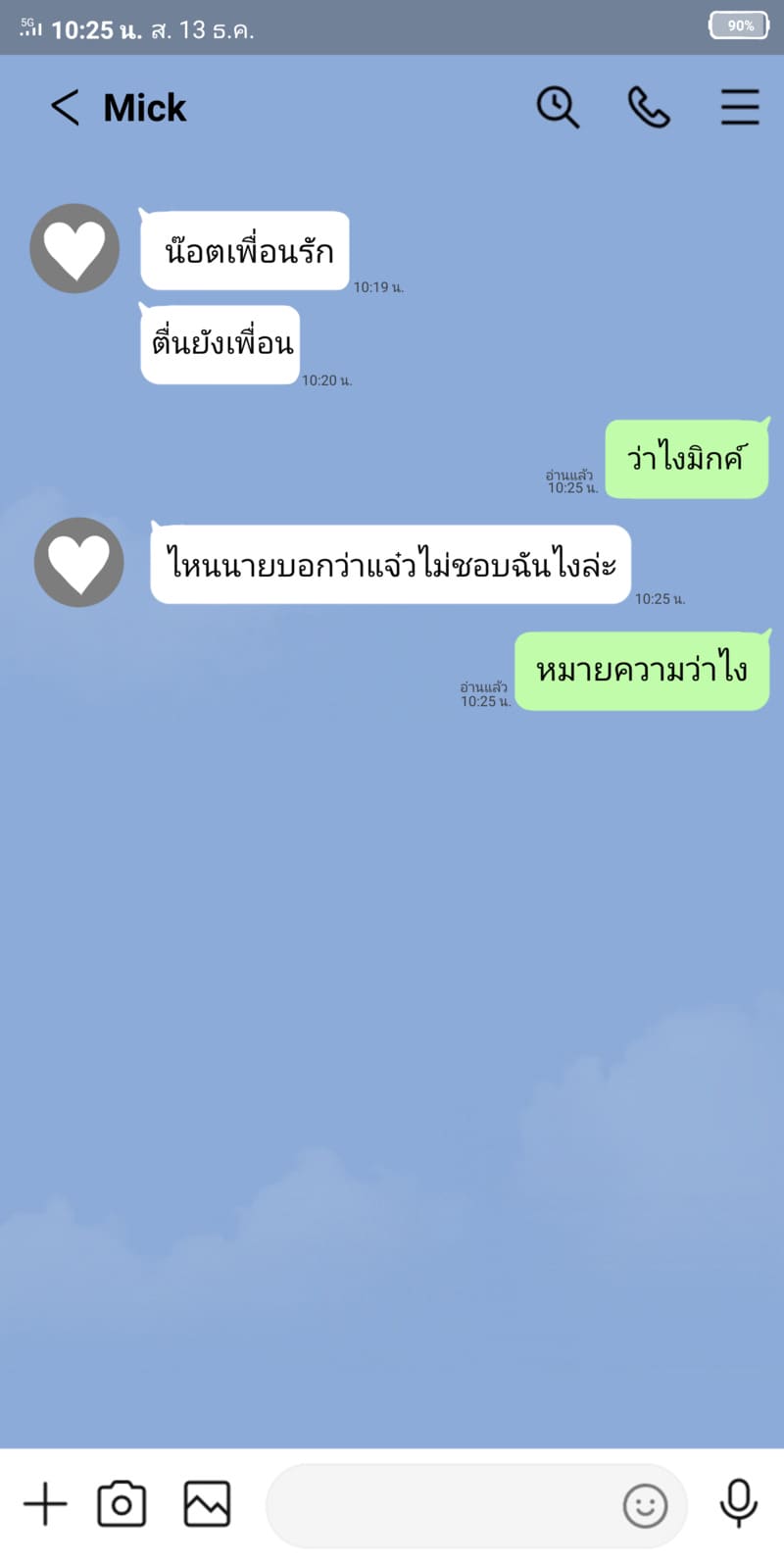Open the attachment plus menu
The height and width of the screenshot is (1565, 784).
click(x=44, y=1503)
